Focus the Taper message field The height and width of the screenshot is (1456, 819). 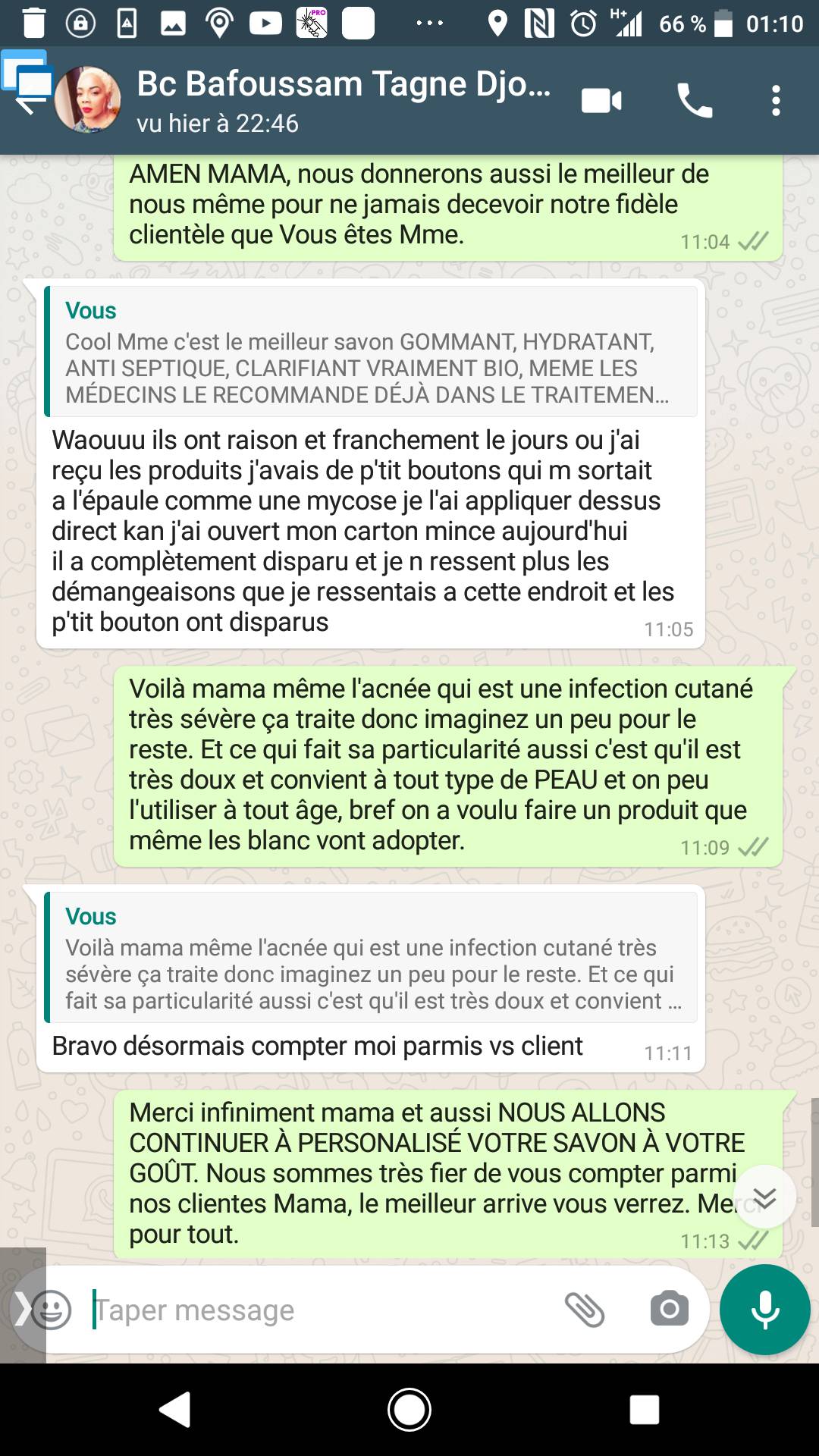pyautogui.click(x=318, y=1310)
